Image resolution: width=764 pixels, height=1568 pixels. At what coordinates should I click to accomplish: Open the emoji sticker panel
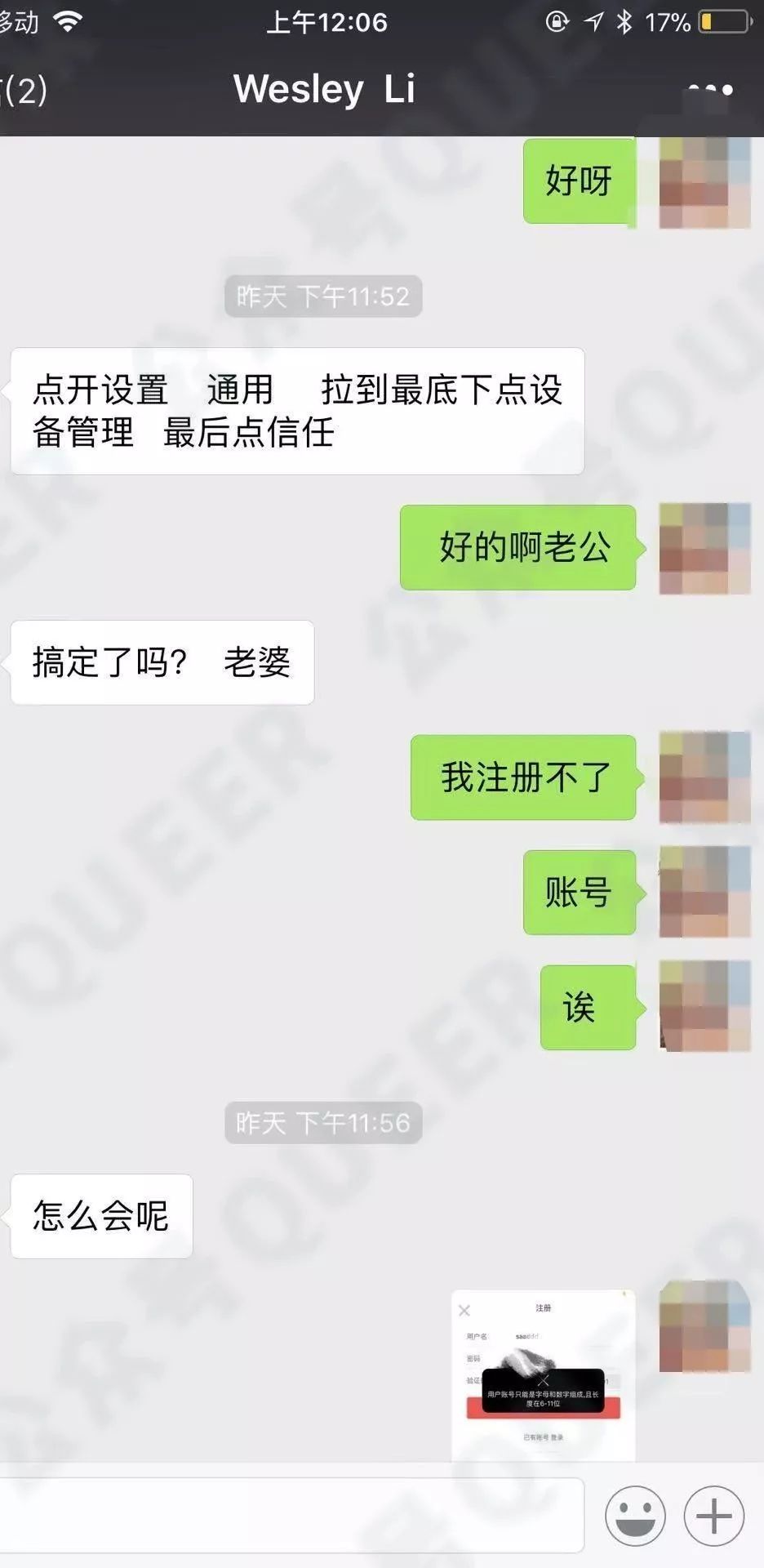[635, 1516]
